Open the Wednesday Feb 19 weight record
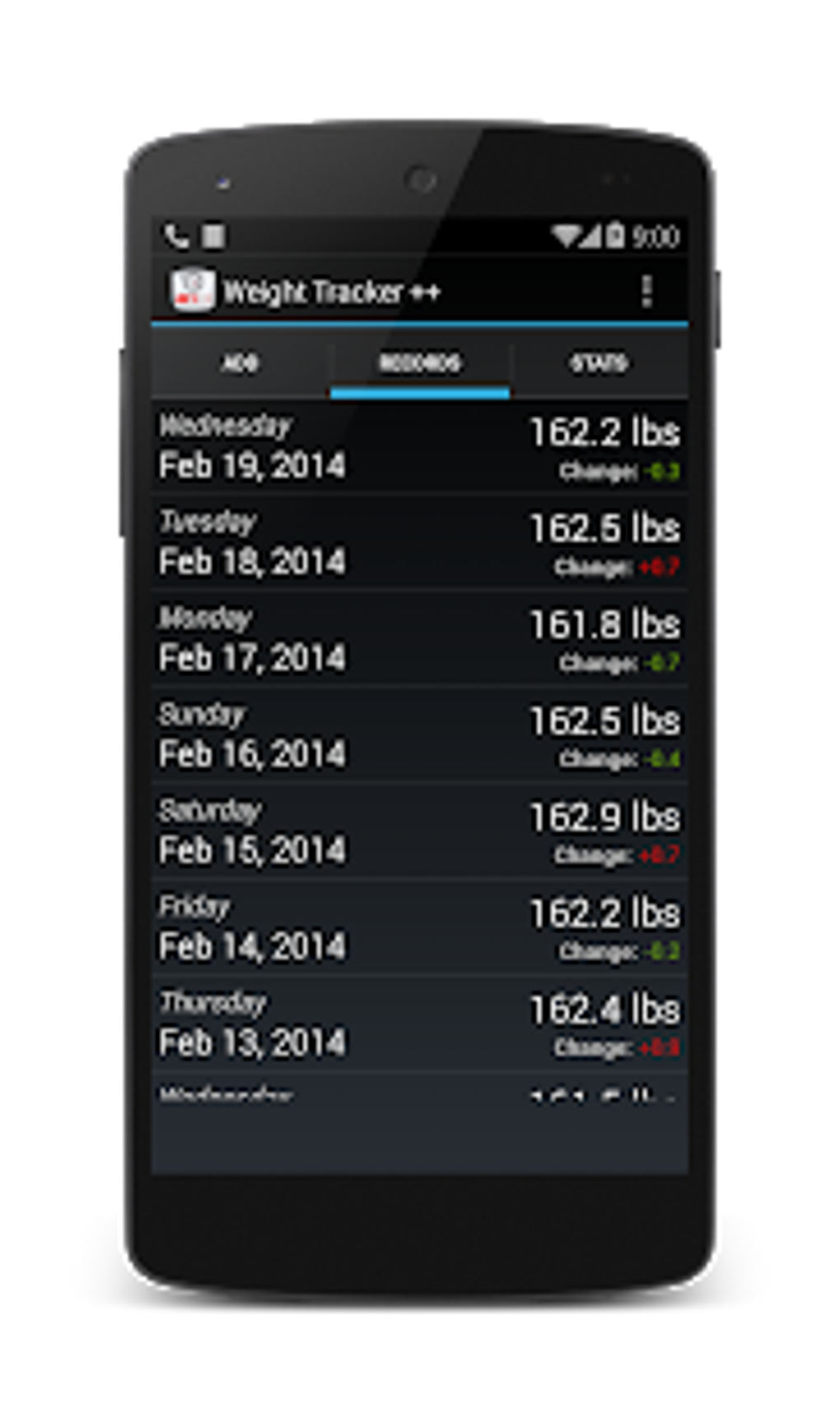Viewport: 840px width, 1423px height. [420, 449]
